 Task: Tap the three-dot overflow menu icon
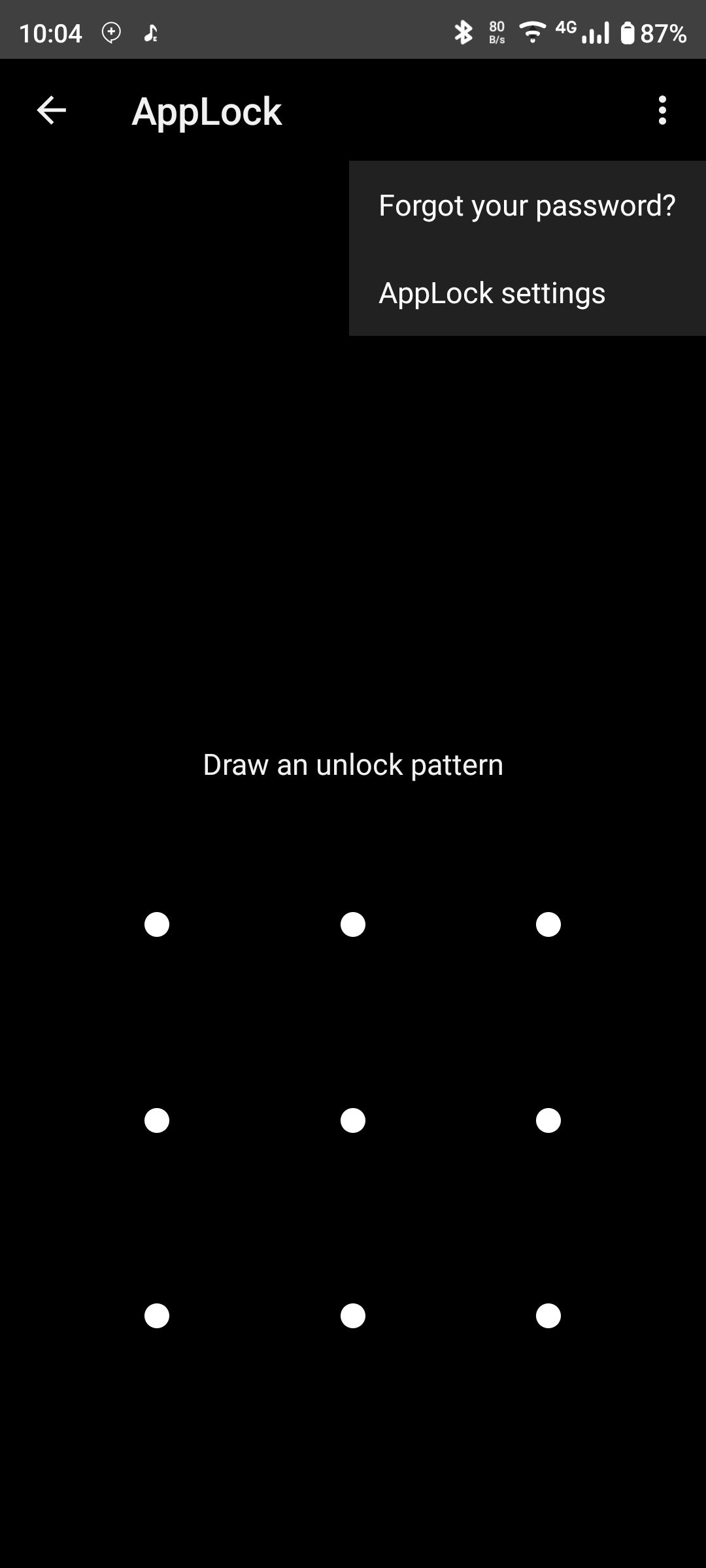tap(662, 110)
